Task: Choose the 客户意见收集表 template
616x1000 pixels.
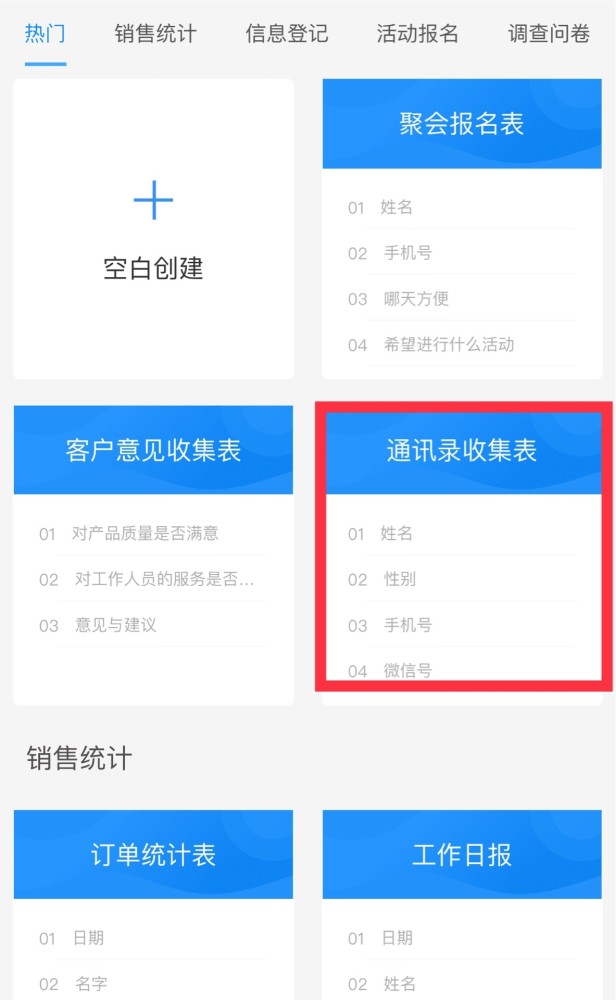Action: (153, 555)
